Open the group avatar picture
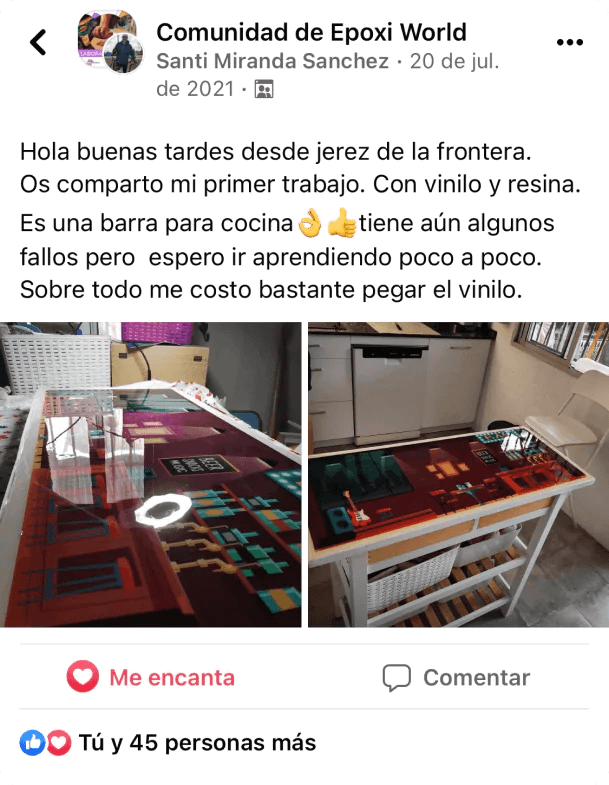The height and width of the screenshot is (785, 609). 108,41
